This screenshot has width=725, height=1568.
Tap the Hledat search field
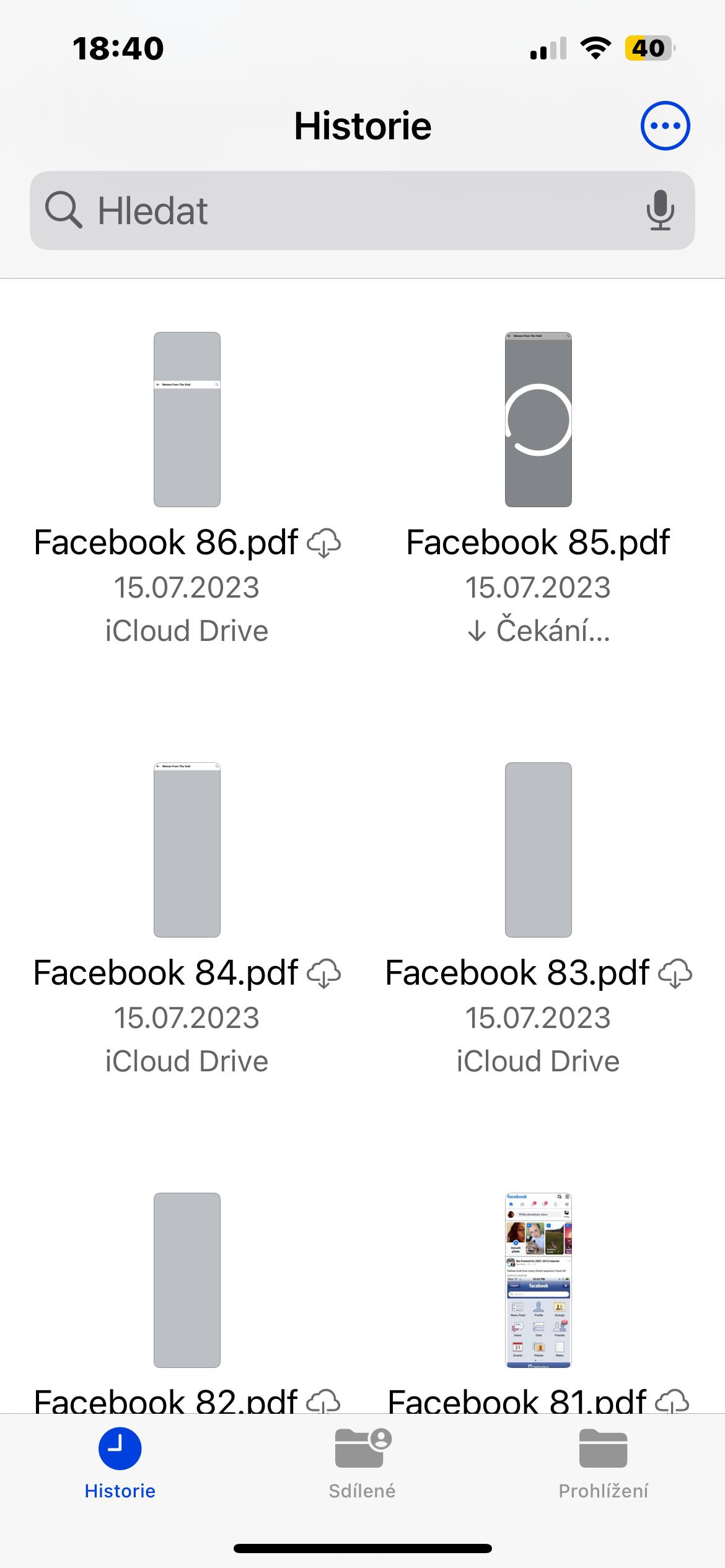(x=347, y=211)
